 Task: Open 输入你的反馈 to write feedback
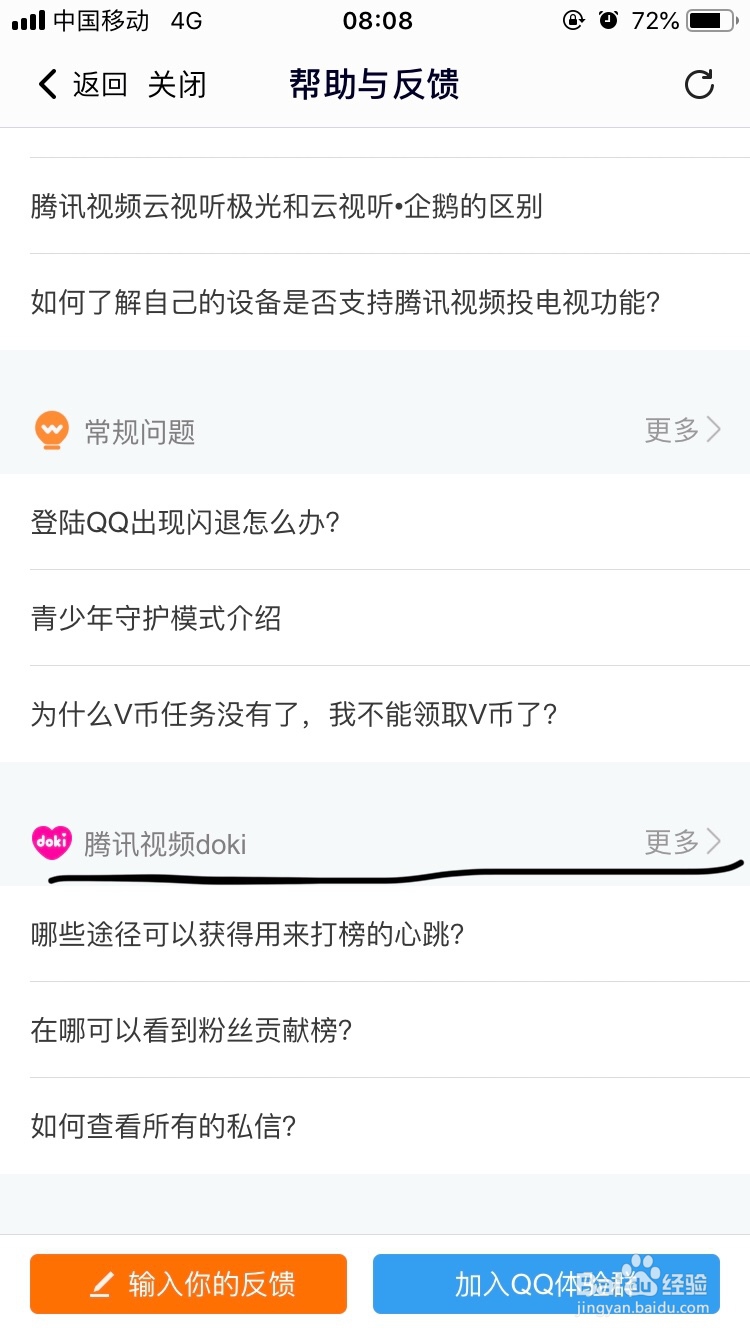click(x=187, y=1283)
